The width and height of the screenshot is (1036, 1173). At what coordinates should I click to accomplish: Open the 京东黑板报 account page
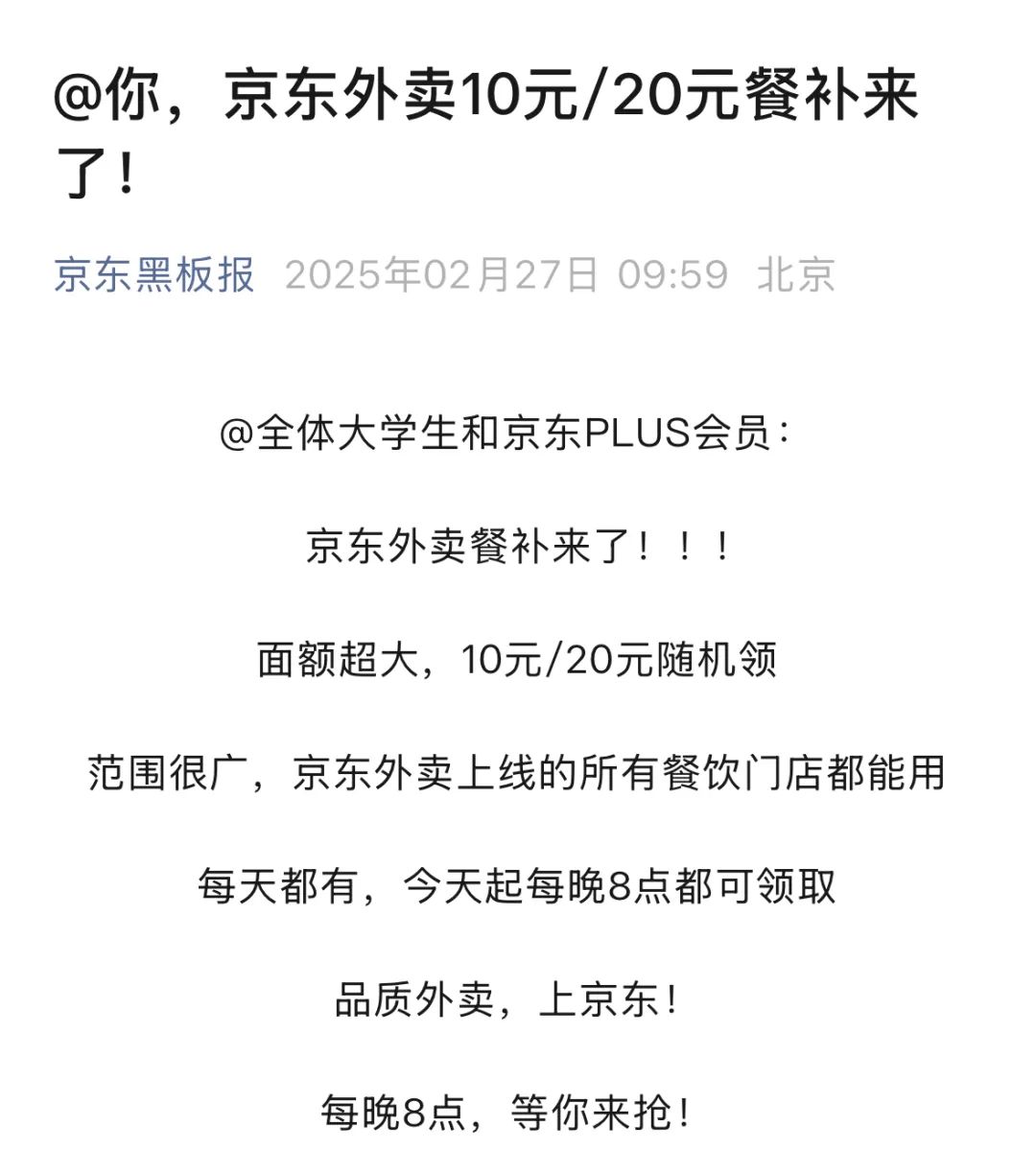[x=154, y=274]
